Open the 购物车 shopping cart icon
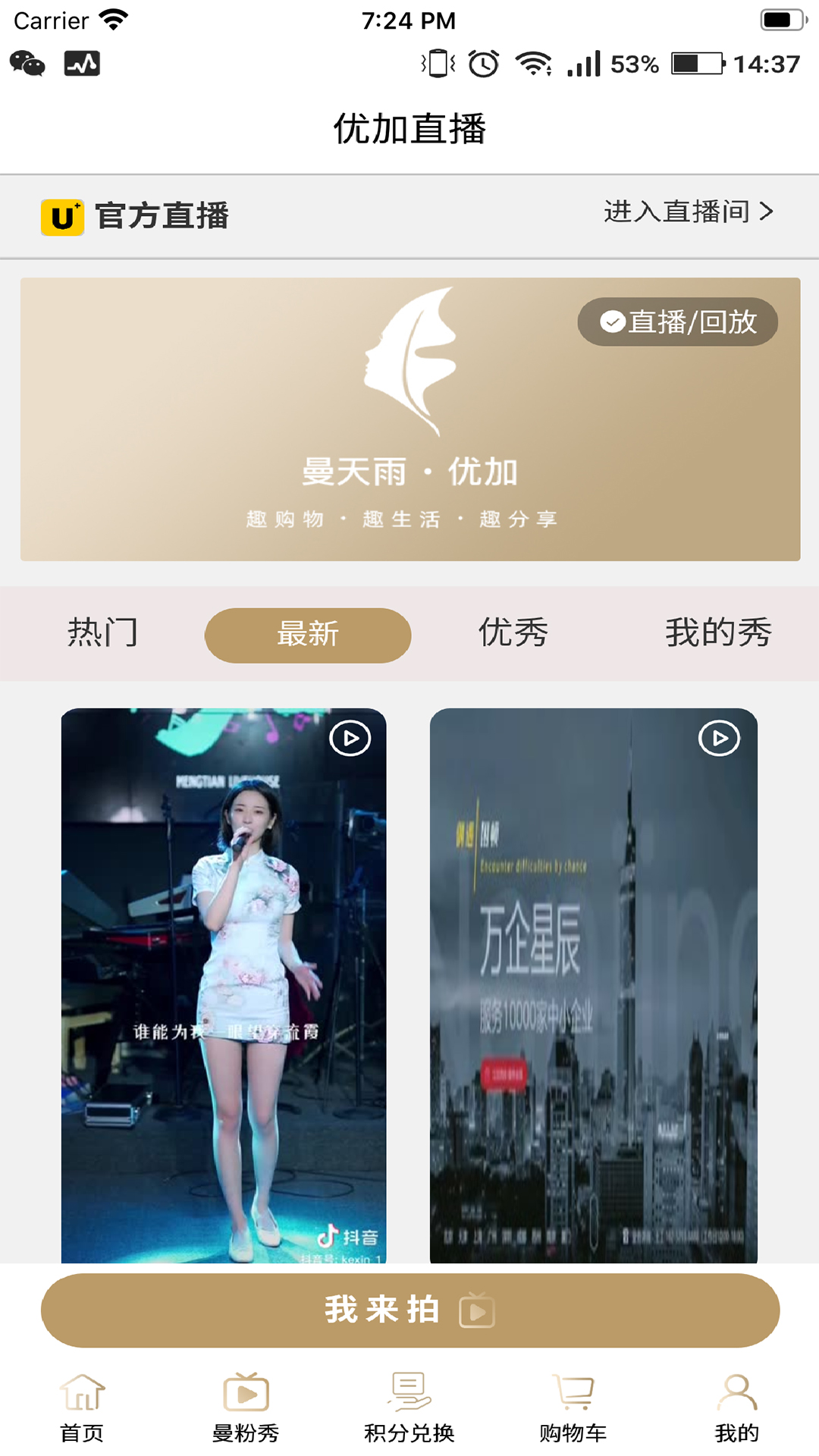 [x=573, y=1394]
